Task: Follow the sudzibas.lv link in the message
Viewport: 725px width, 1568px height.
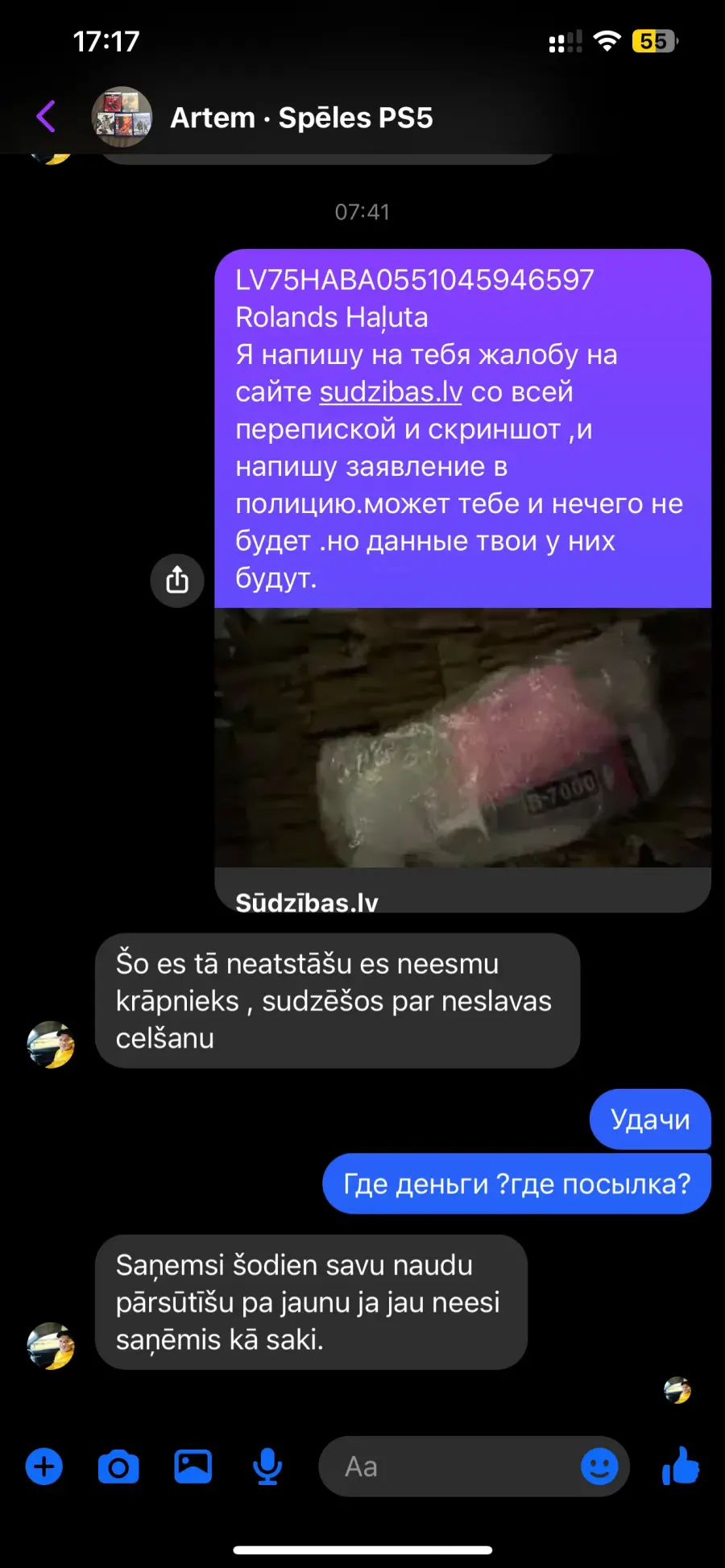Action: [391, 391]
